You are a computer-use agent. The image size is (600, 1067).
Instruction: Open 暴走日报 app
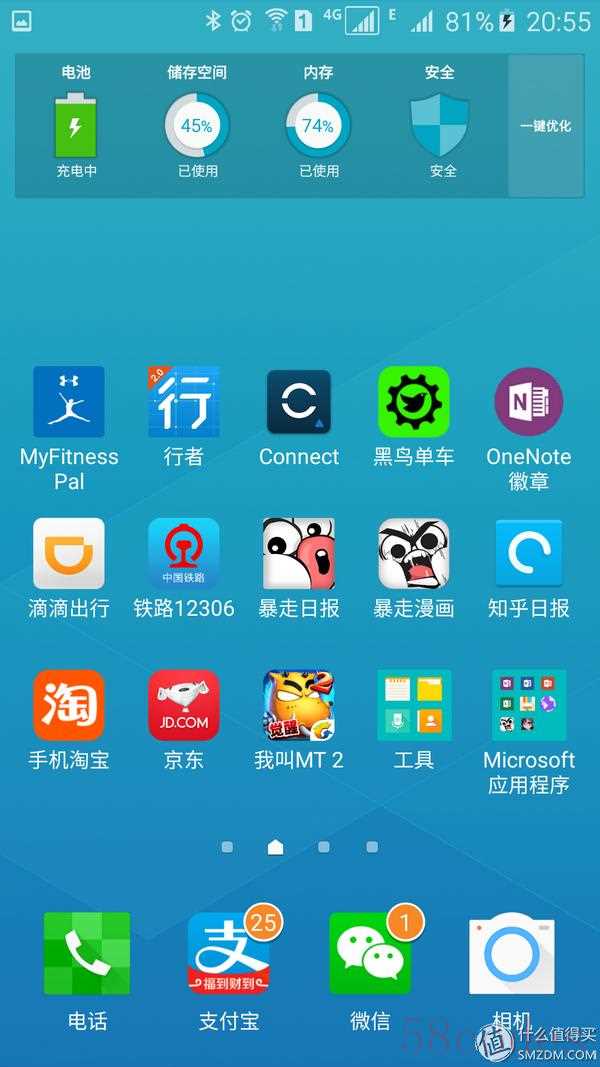click(x=299, y=553)
